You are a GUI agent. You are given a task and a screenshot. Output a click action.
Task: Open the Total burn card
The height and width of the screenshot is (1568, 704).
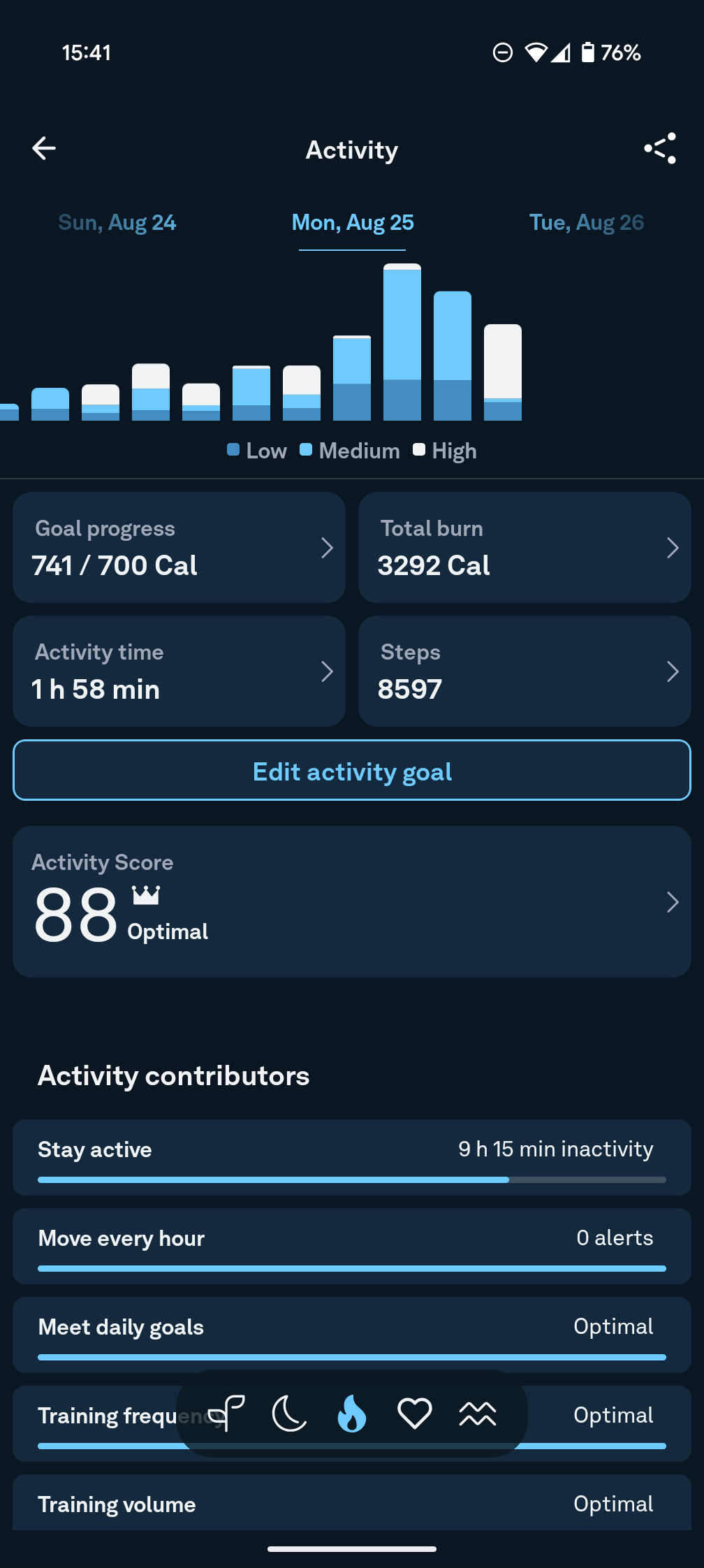pos(525,548)
